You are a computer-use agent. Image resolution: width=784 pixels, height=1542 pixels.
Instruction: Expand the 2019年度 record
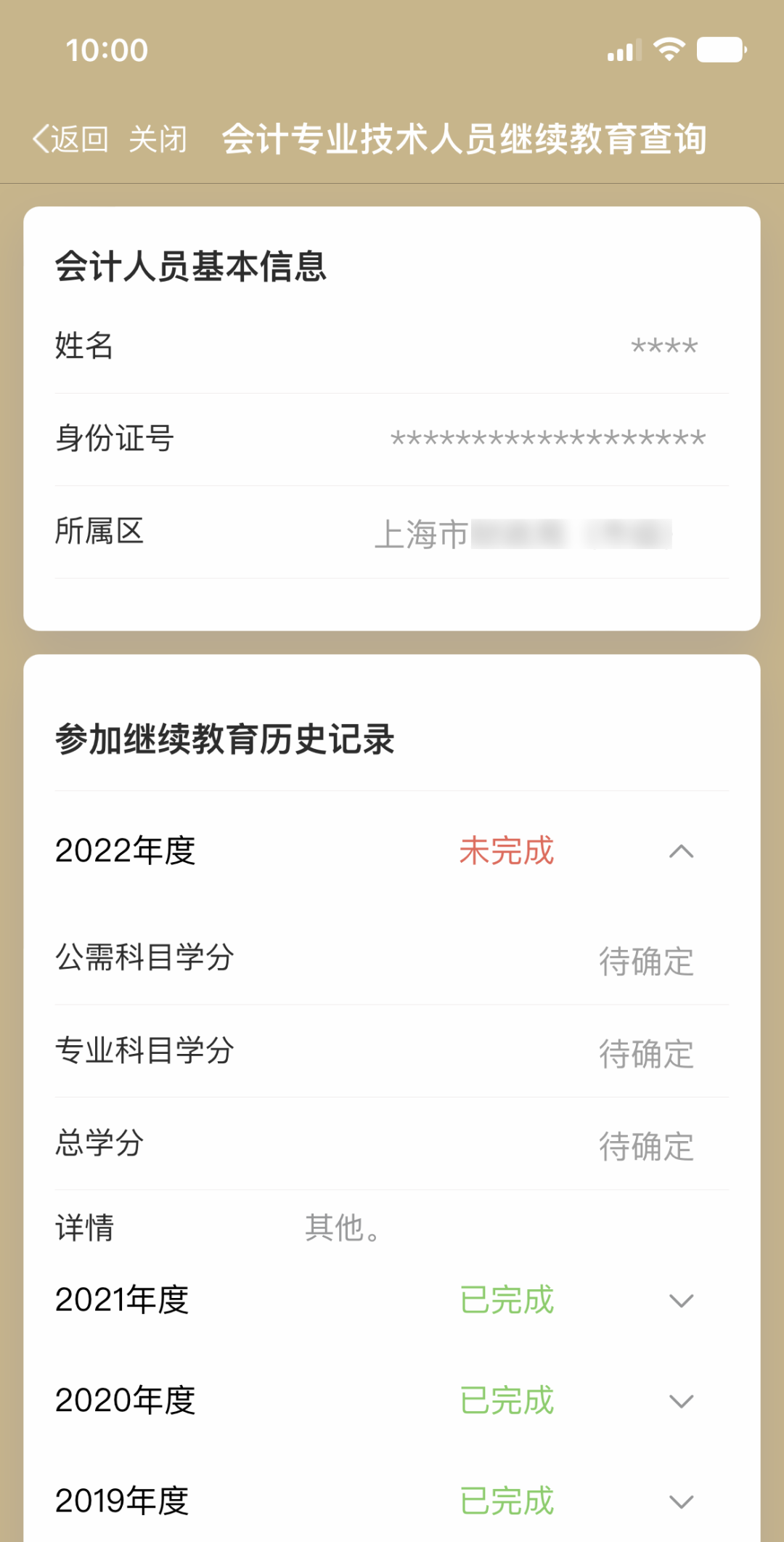(x=681, y=1501)
